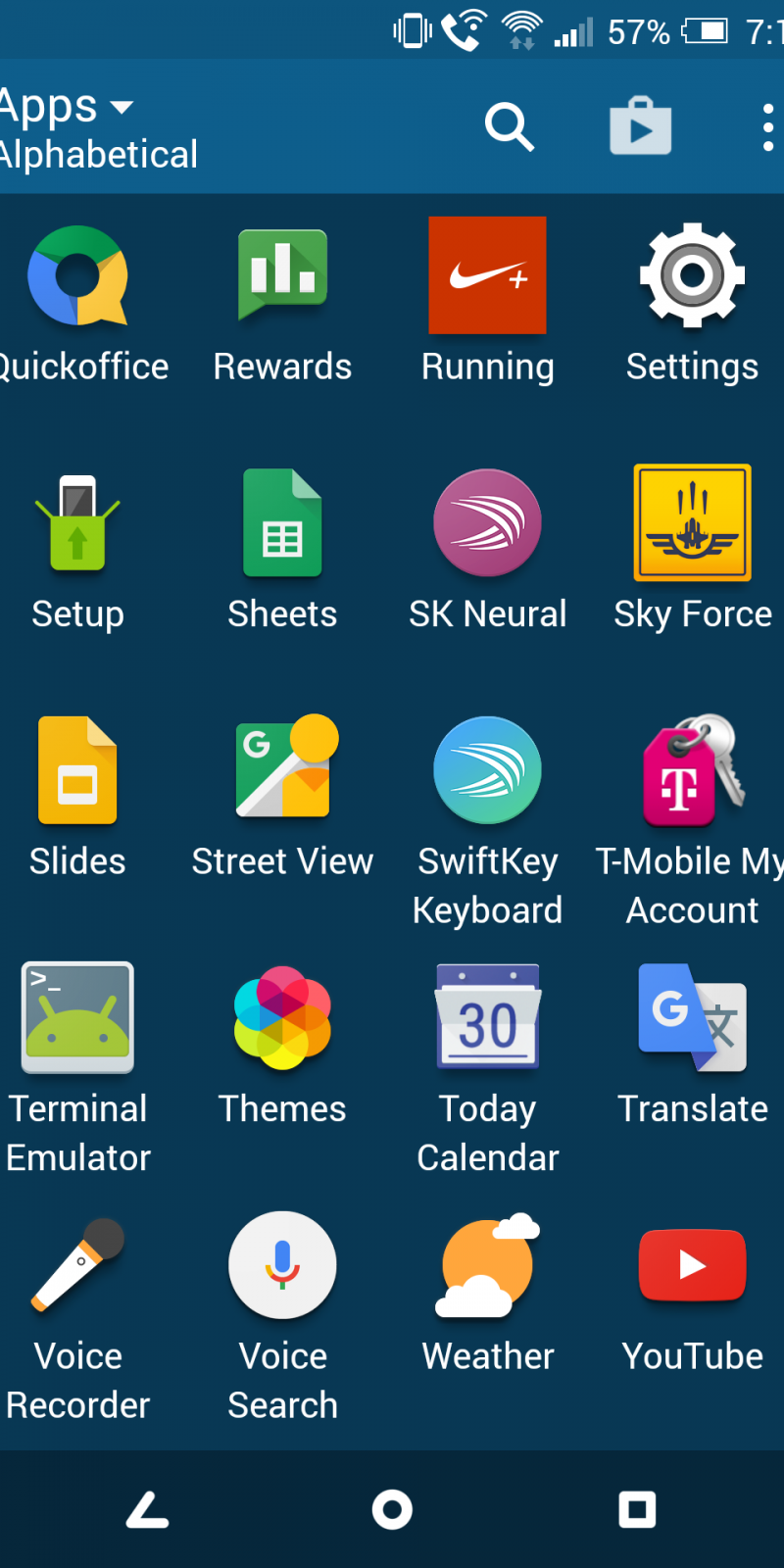784x1568 pixels.
Task: Go to the home screen
Action: pyautogui.click(x=392, y=1509)
